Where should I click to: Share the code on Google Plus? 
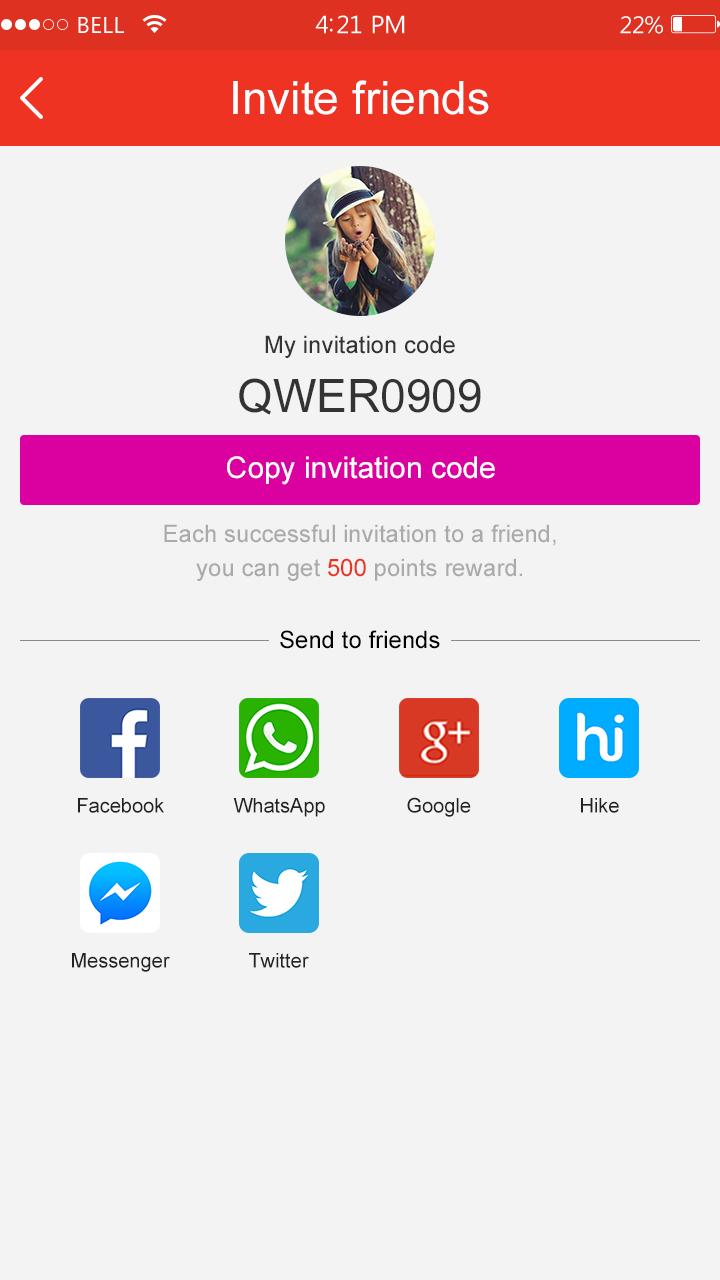tap(439, 738)
